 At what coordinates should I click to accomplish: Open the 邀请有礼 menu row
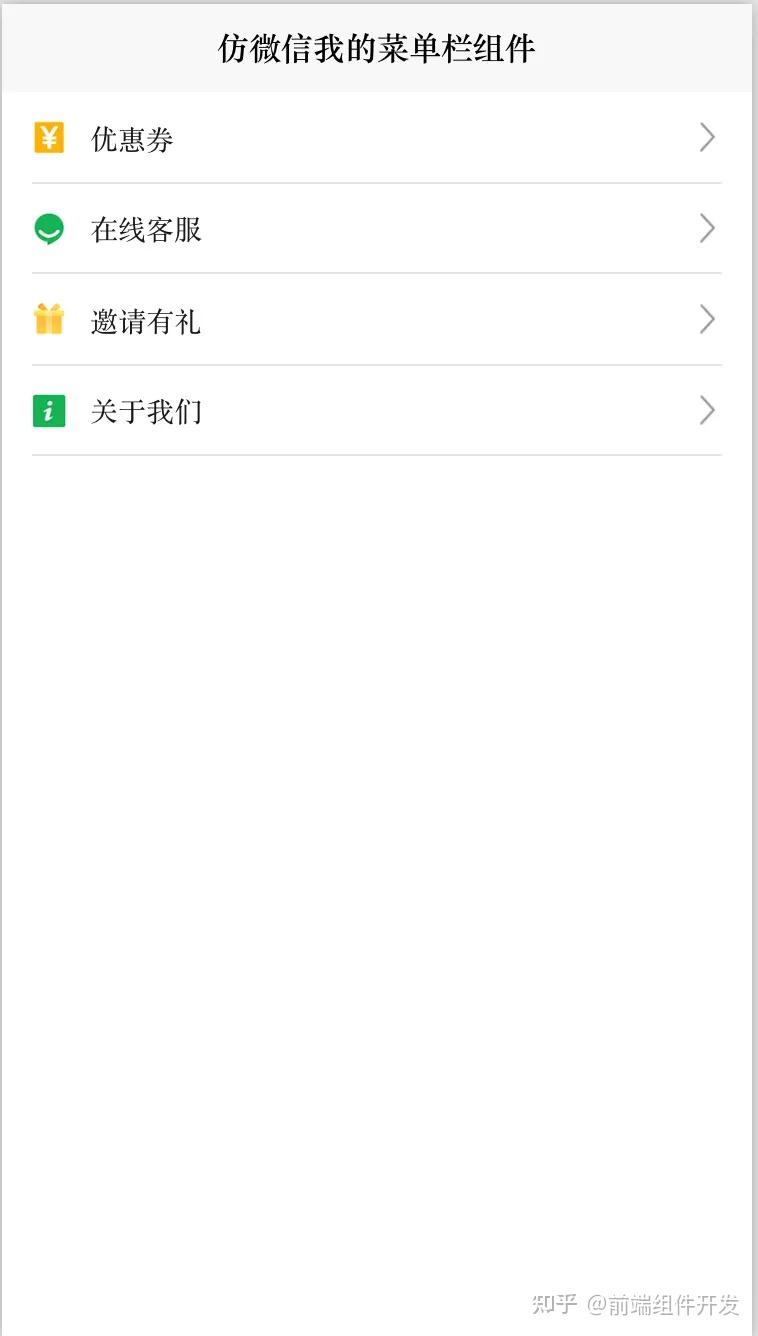click(x=377, y=320)
